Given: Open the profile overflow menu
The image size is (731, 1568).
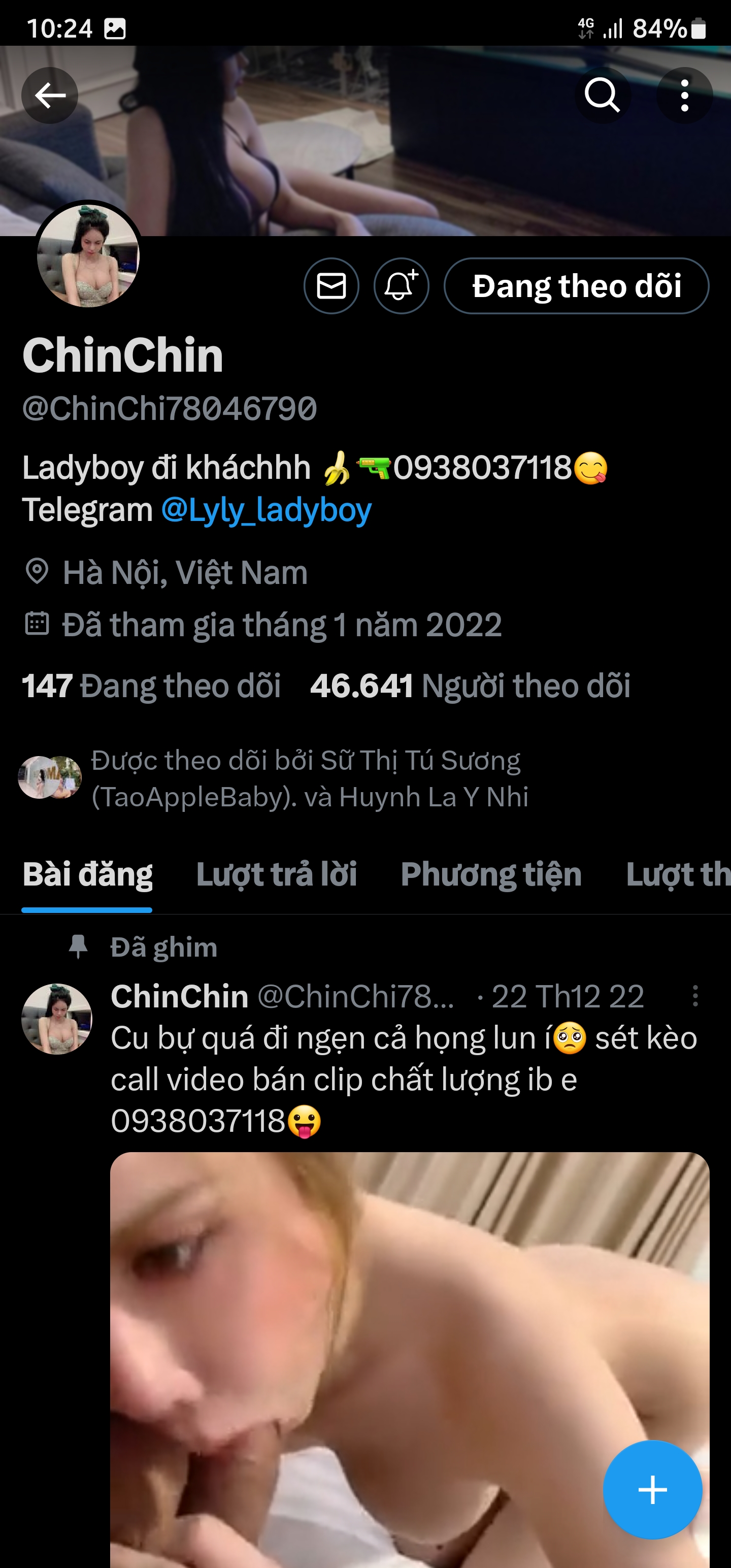Looking at the screenshot, I should [685, 95].
